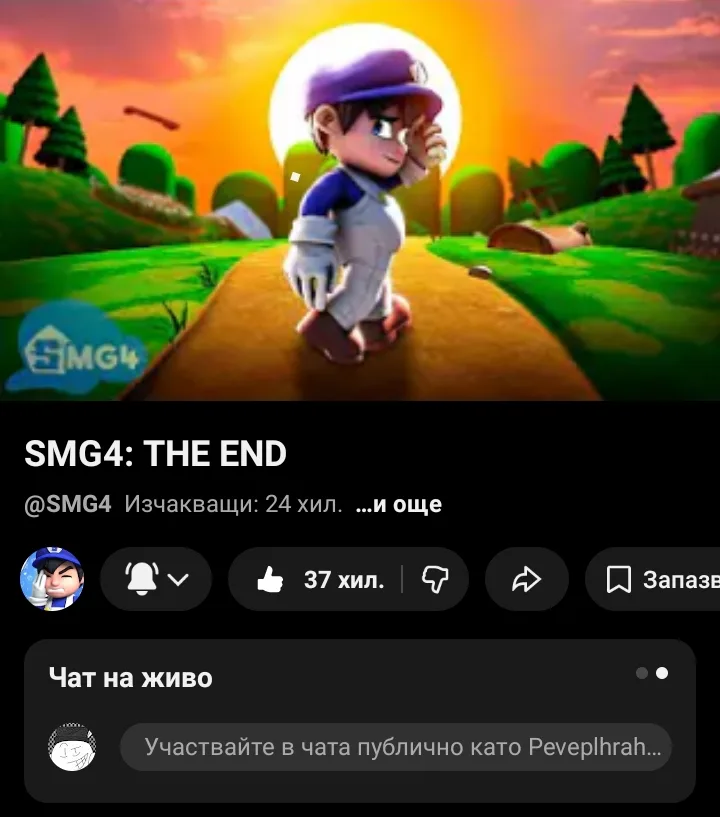This screenshot has height=817, width=720.
Task: Tap the video player thumbnail
Action: [360, 200]
